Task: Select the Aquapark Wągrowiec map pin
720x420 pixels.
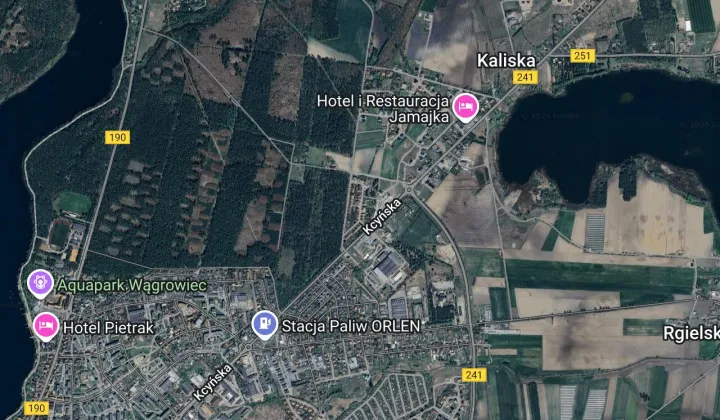Action: click(x=40, y=283)
